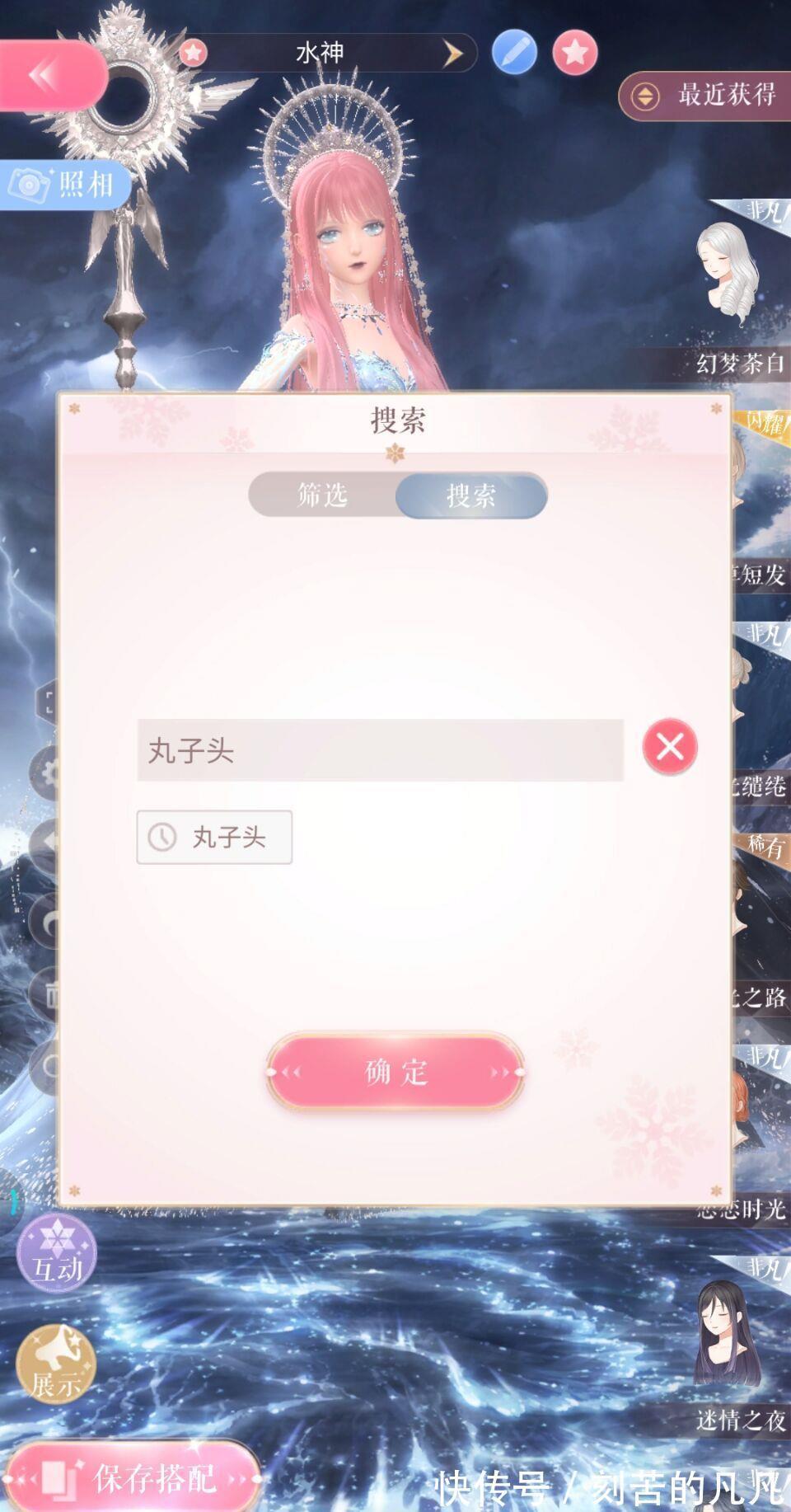Change sorting via 最近获得
The image size is (791, 1512).
click(707, 95)
